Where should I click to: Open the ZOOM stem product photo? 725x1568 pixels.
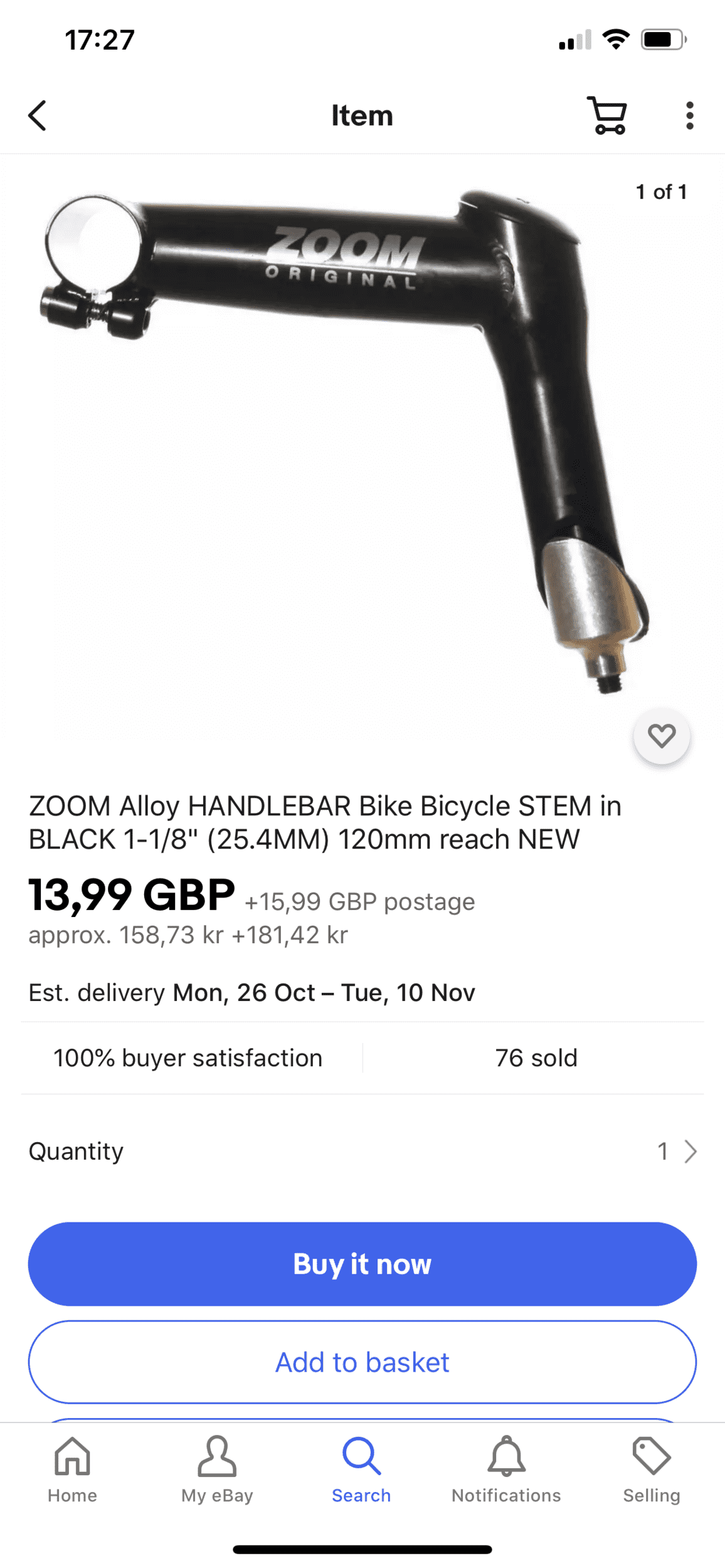pyautogui.click(x=345, y=439)
